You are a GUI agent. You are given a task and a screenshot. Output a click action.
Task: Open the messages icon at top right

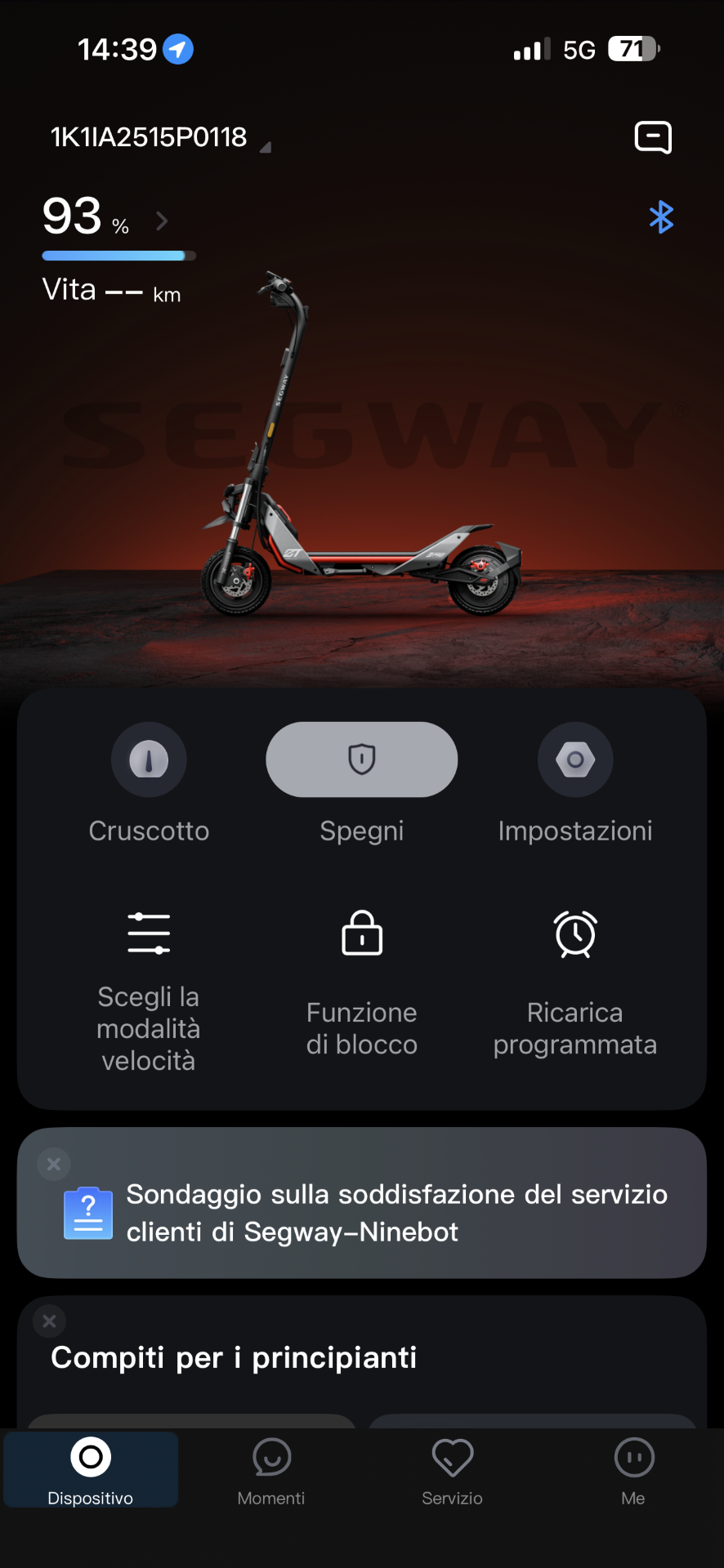coord(653,137)
